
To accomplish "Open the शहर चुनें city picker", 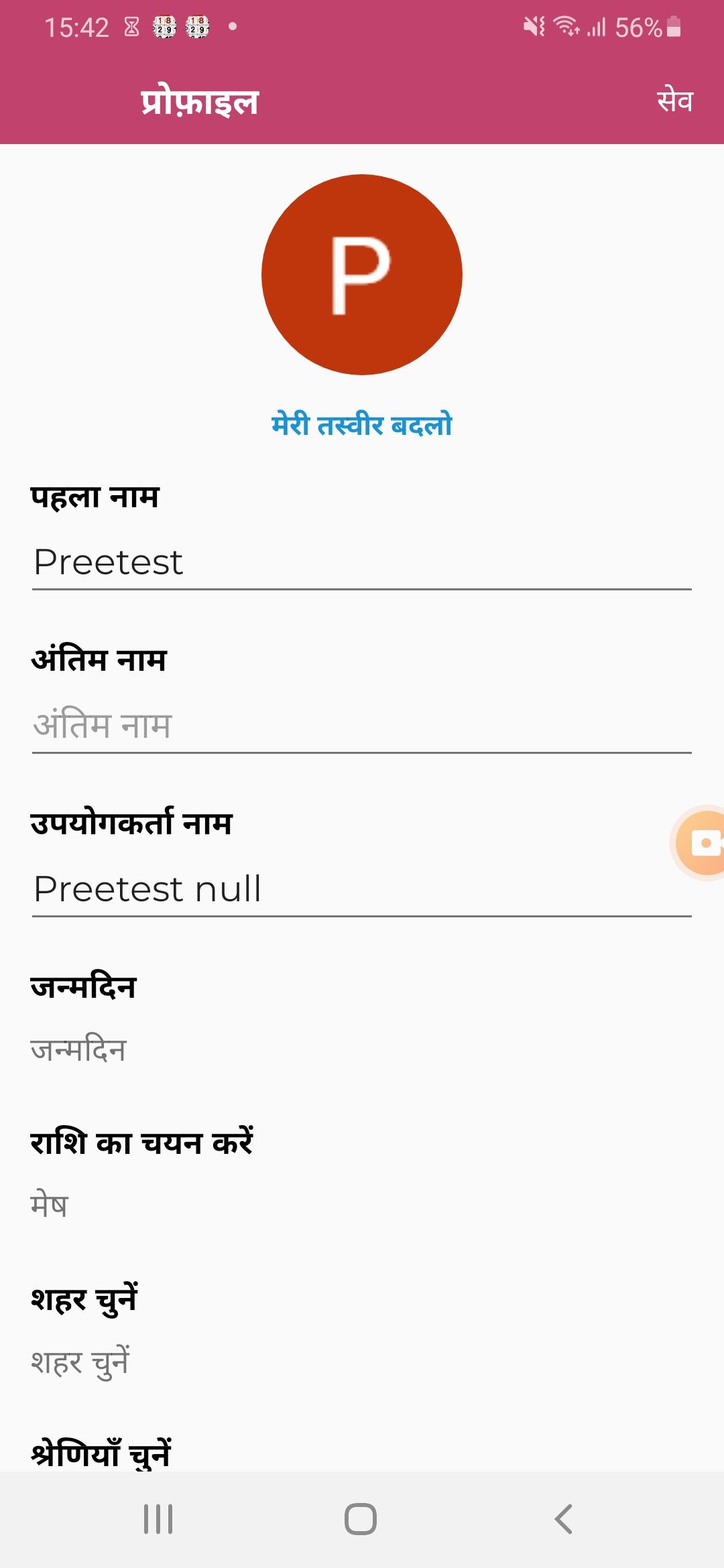I will [362, 1362].
